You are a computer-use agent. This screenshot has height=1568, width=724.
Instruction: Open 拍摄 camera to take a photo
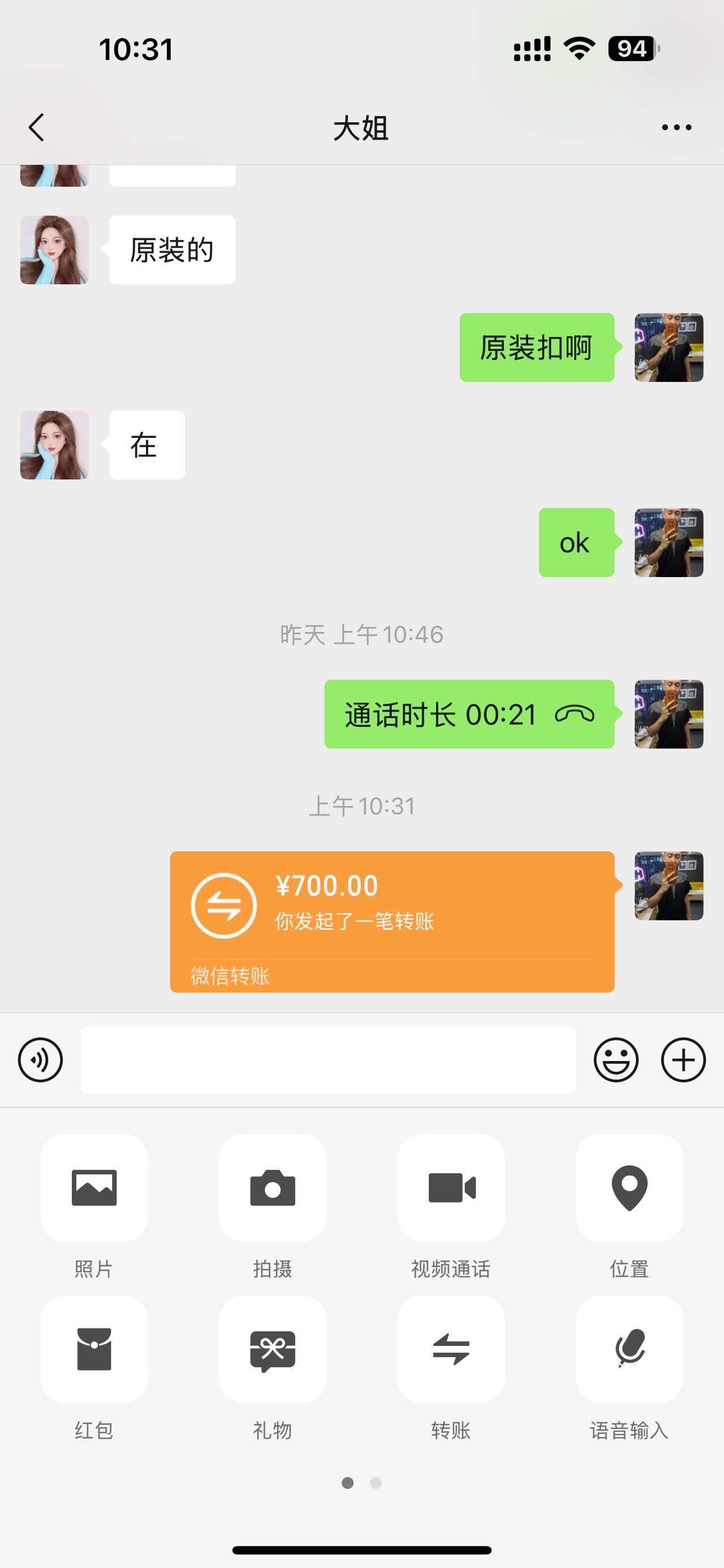(272, 1187)
